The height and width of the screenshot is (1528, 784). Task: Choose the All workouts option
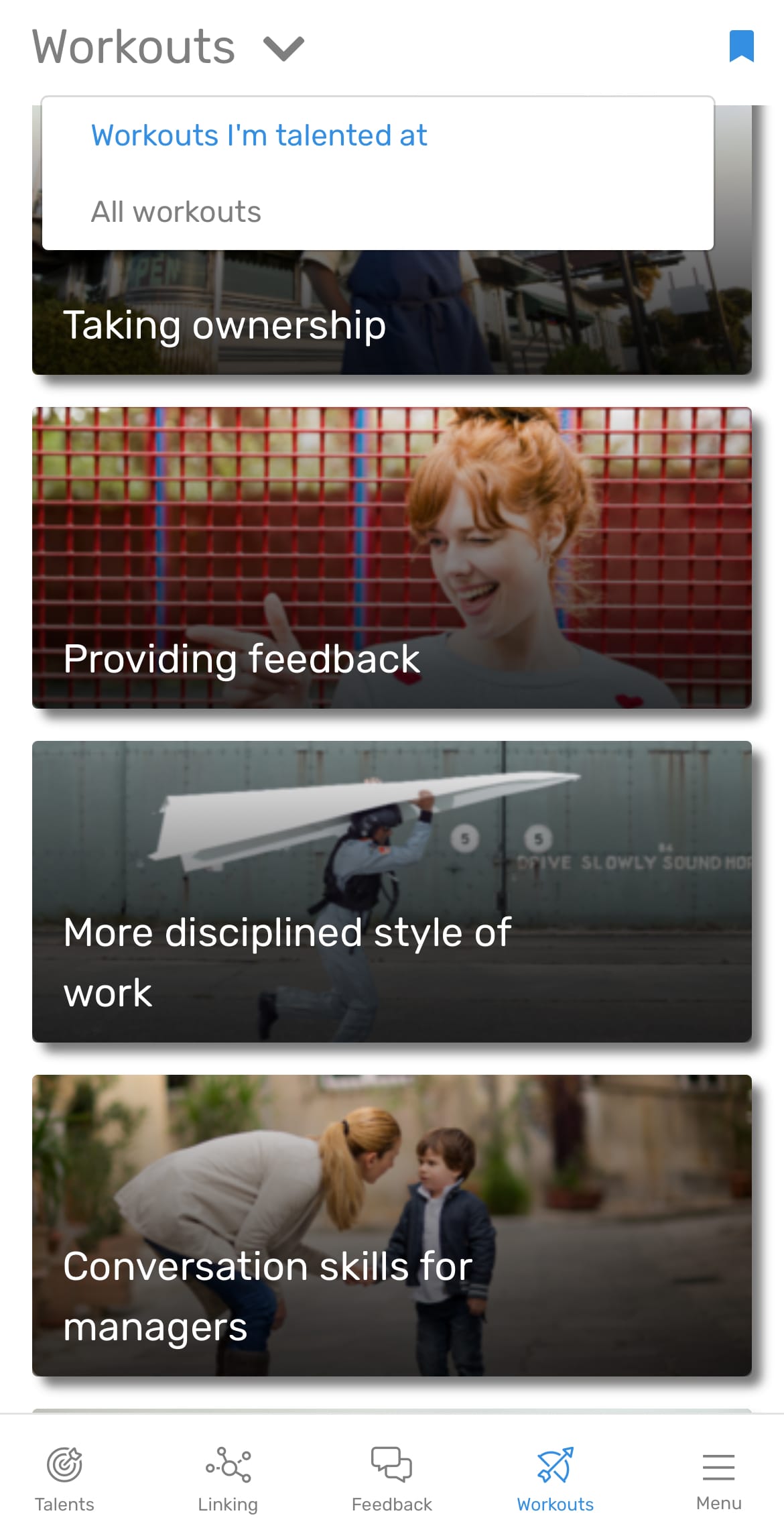176,212
